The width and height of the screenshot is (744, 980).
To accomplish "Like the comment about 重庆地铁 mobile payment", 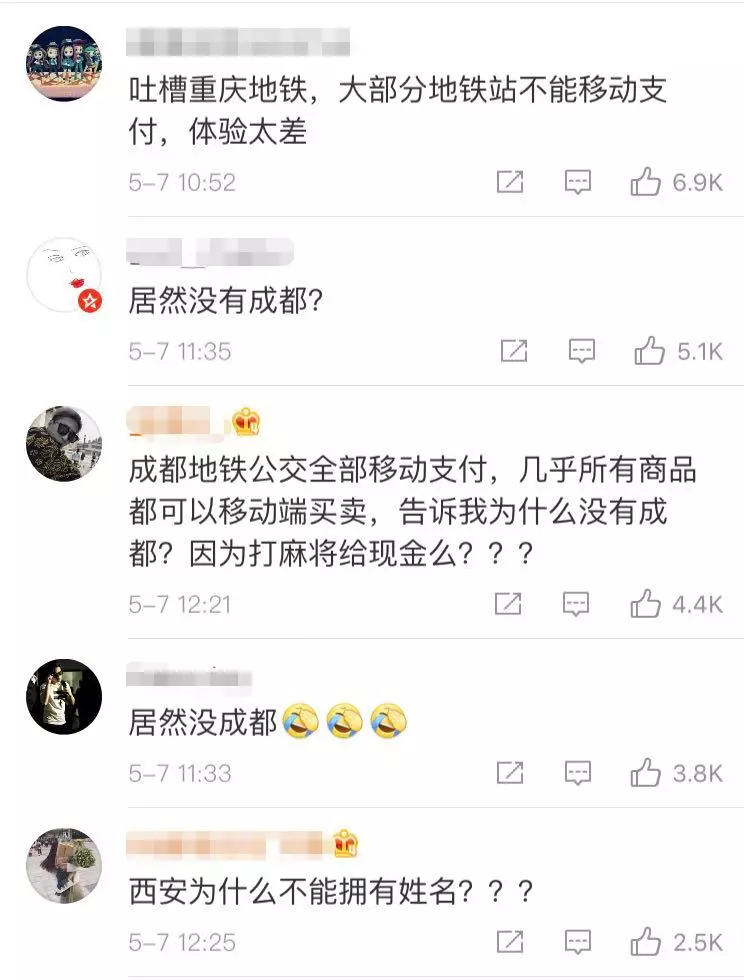I will [647, 182].
